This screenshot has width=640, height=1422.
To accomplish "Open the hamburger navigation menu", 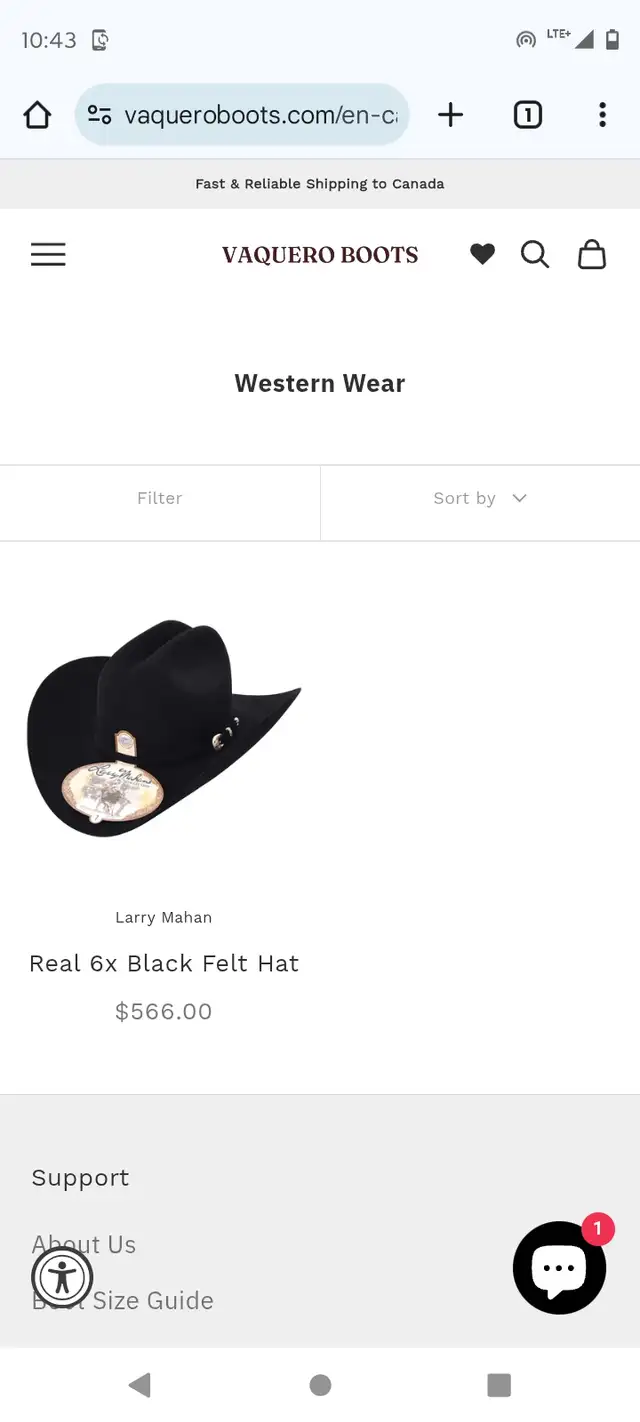I will click(x=48, y=254).
